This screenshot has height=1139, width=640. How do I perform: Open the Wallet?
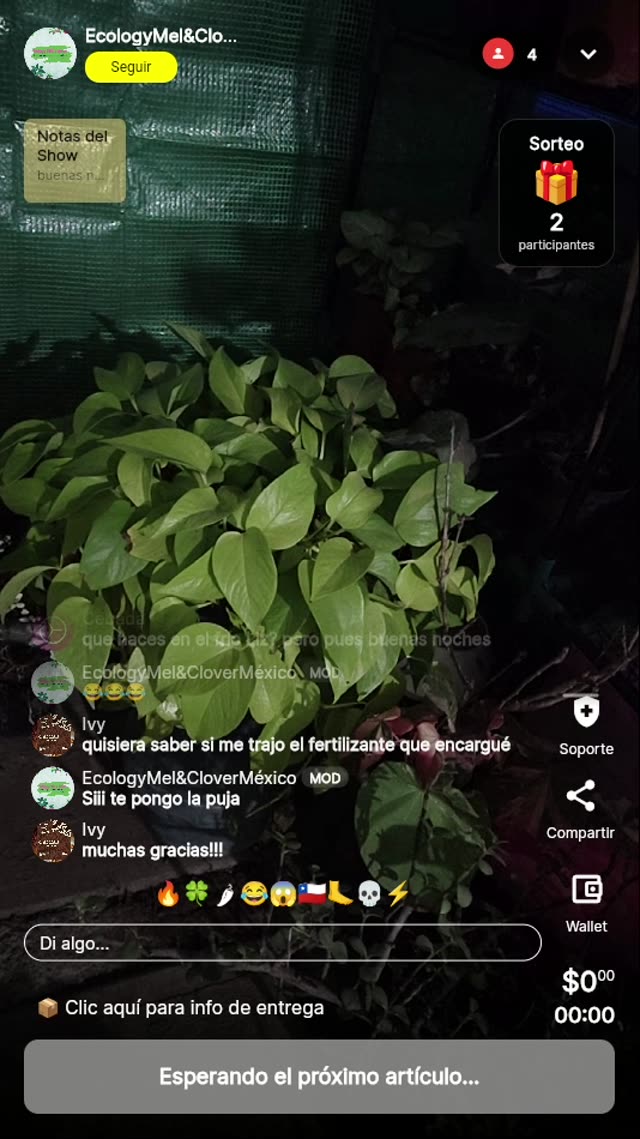click(x=586, y=902)
